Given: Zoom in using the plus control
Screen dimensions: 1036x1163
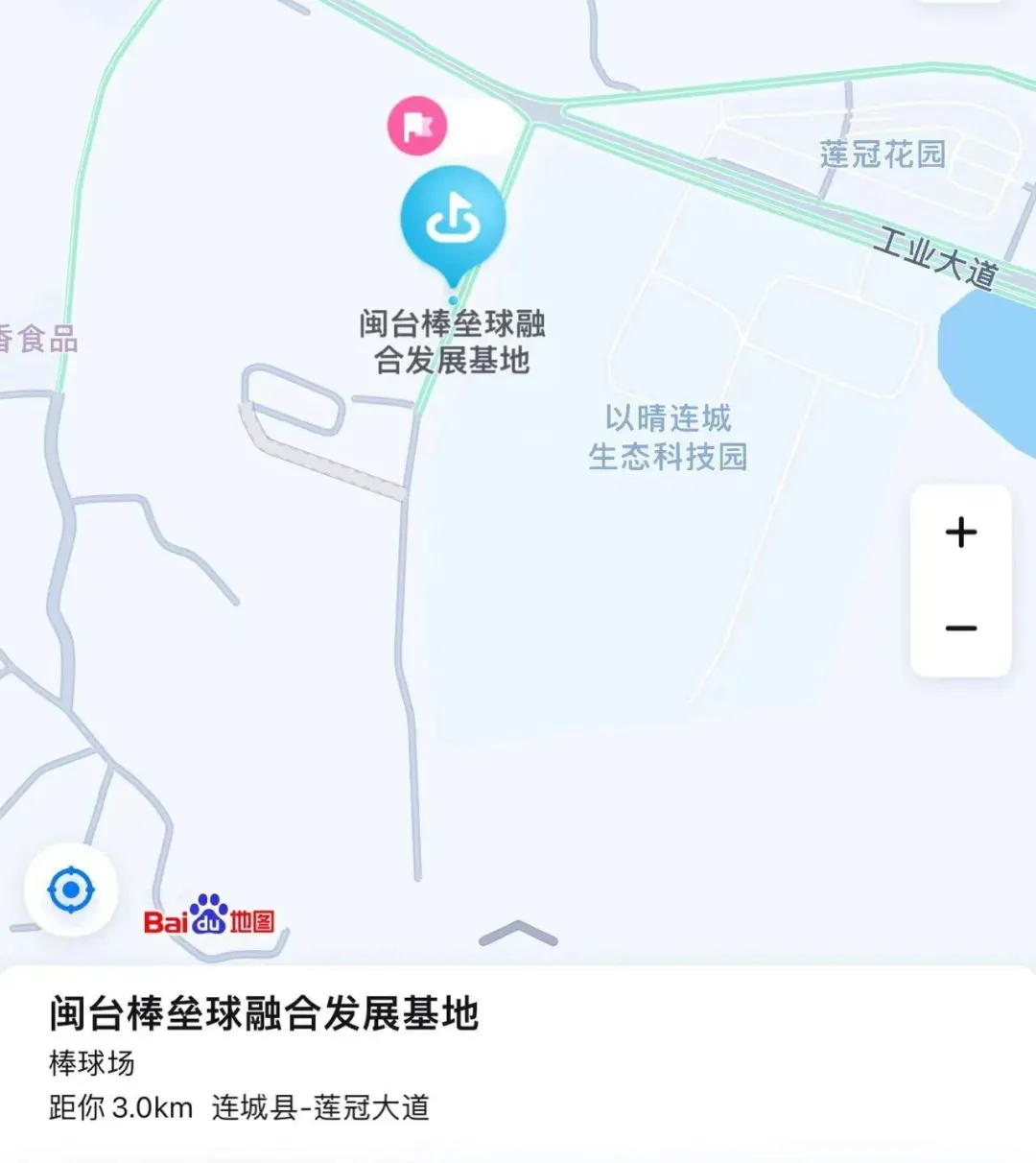Looking at the screenshot, I should coord(961,533).
